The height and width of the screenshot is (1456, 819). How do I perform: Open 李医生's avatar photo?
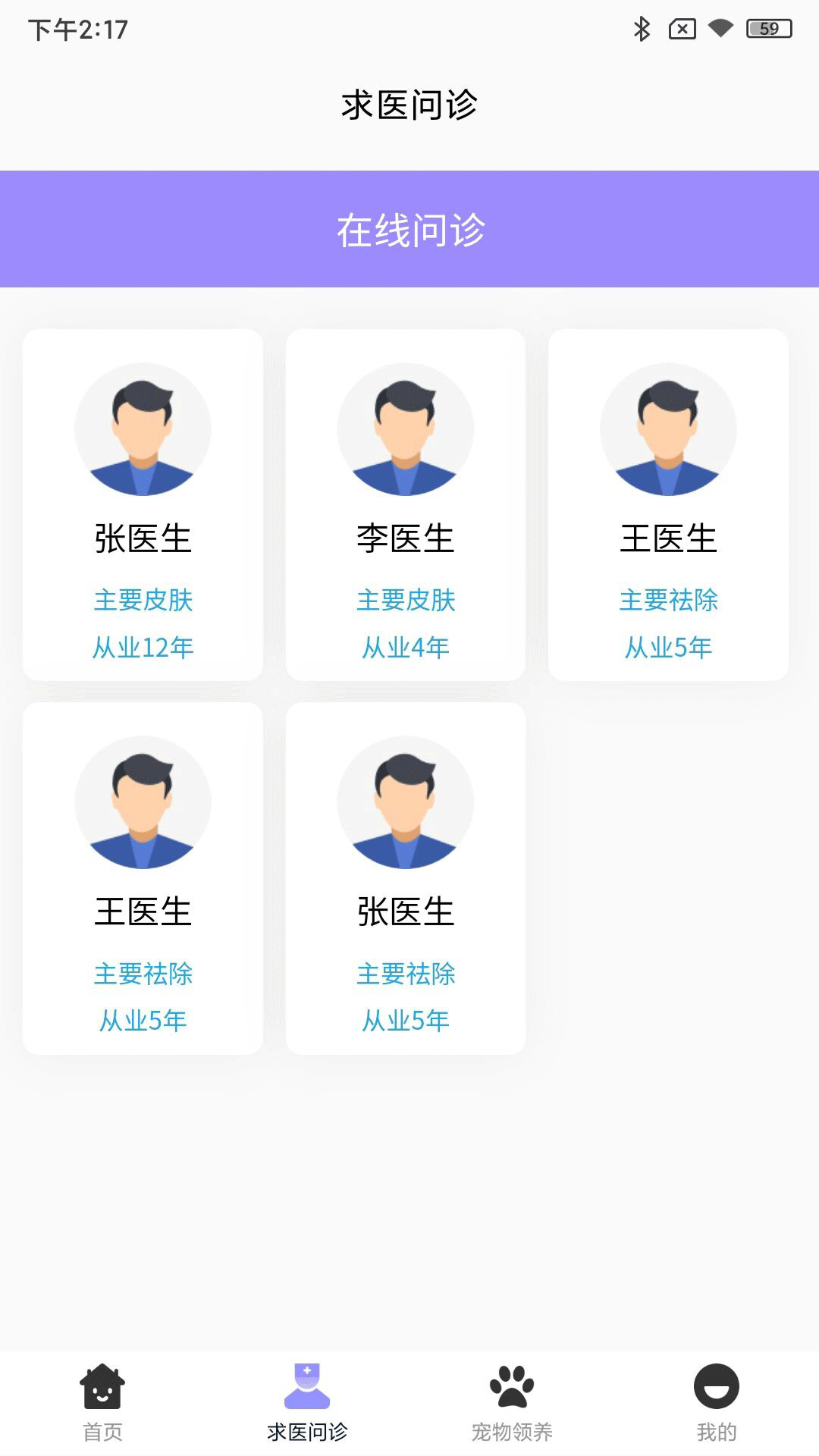406,428
